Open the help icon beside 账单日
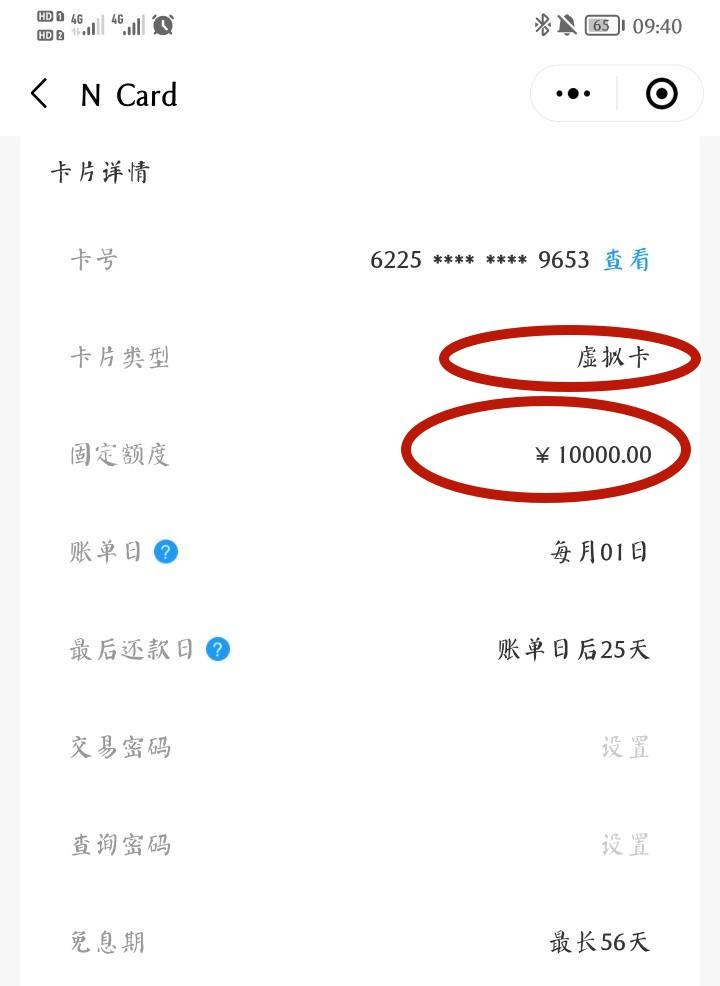The image size is (720, 986). click(166, 552)
